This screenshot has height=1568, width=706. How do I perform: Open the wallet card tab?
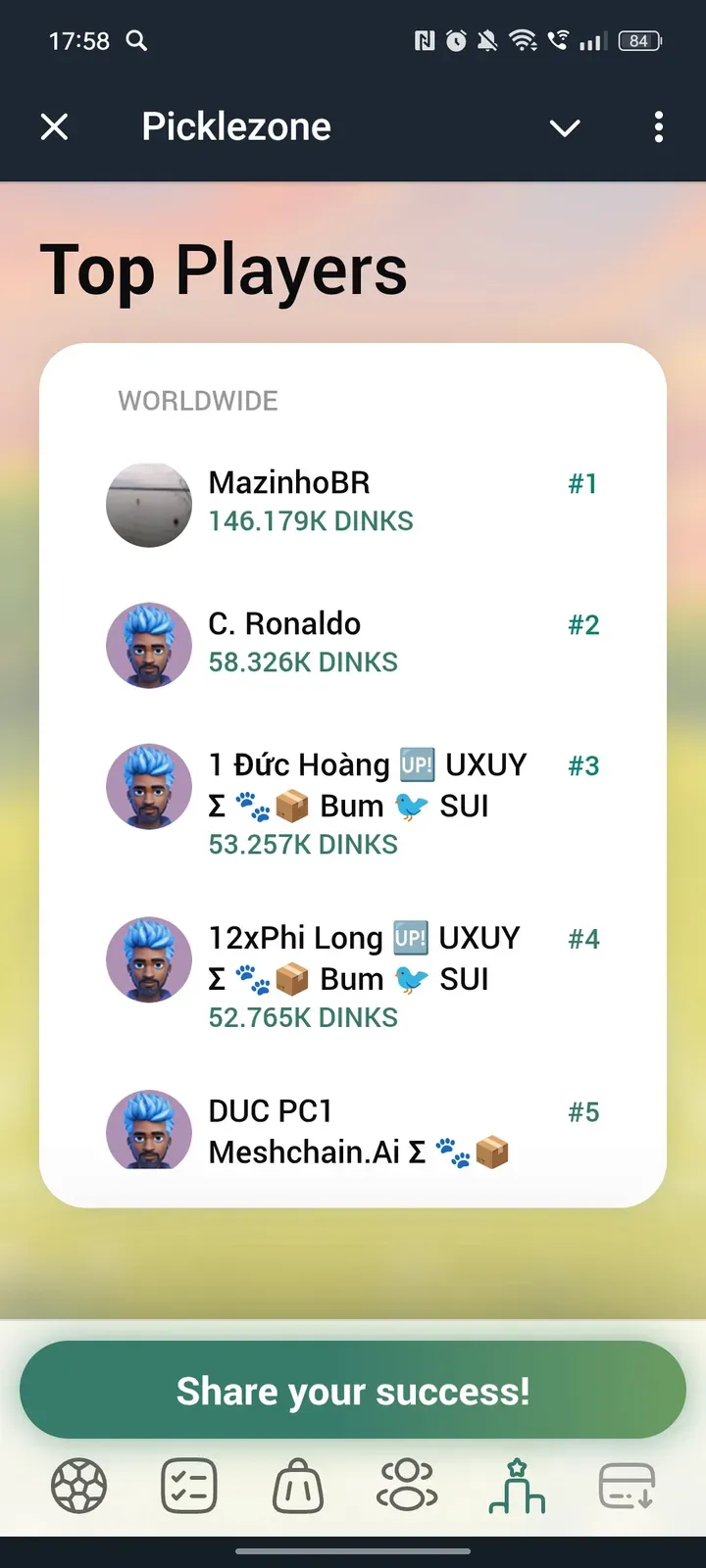point(627,1486)
